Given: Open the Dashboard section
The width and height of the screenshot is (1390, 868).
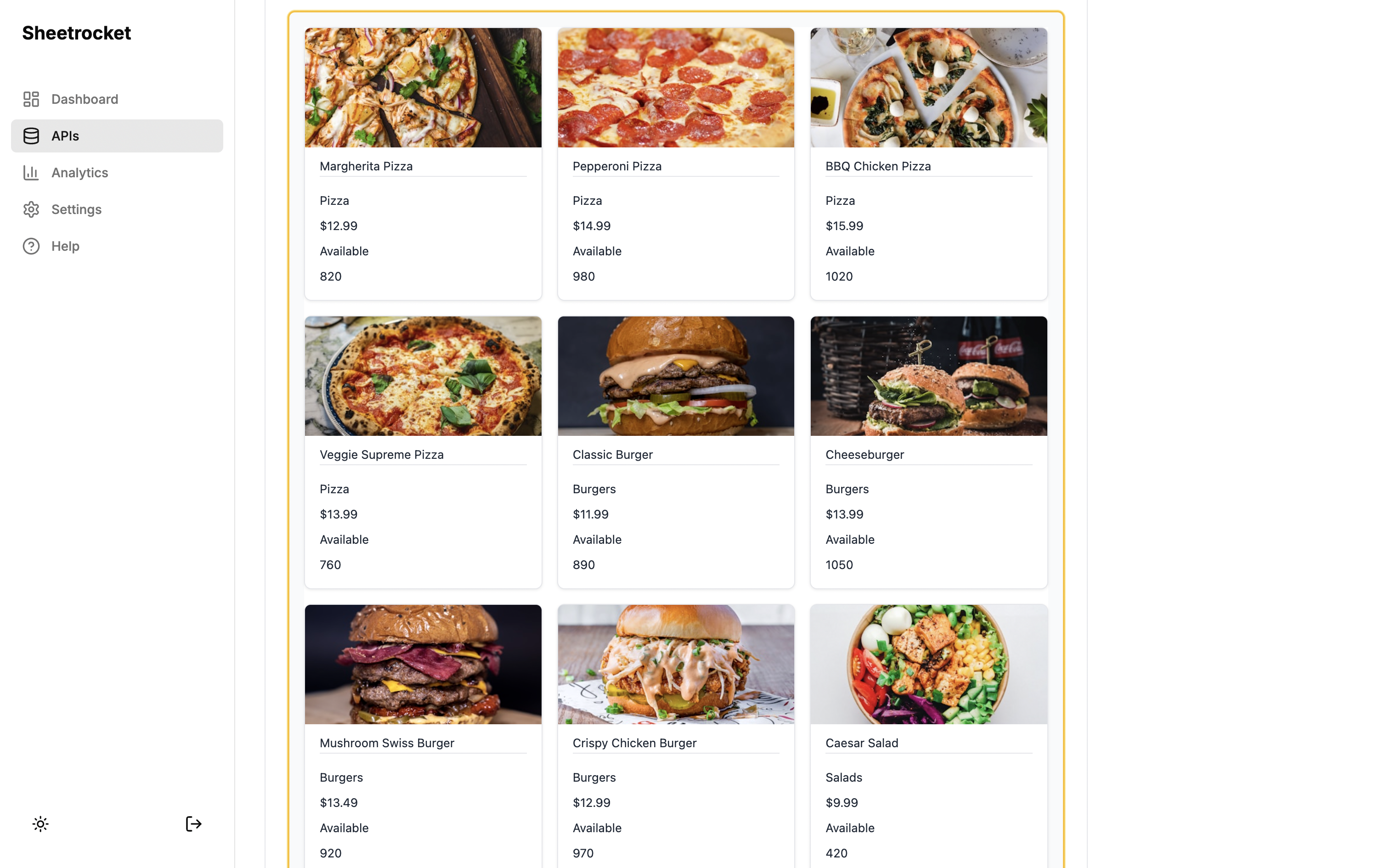Looking at the screenshot, I should pos(85,99).
